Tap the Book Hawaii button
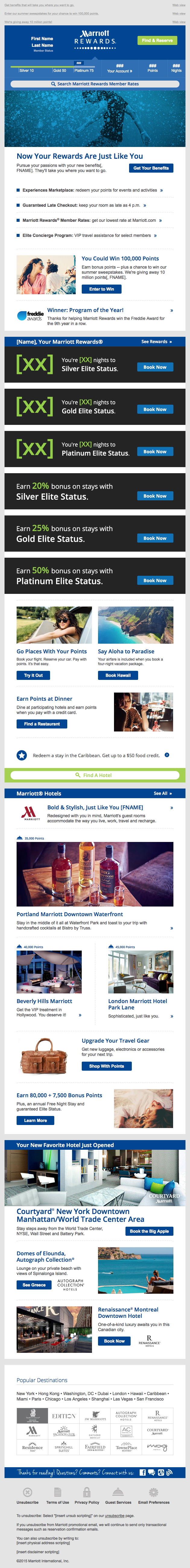The image size is (190, 1568). [x=118, y=675]
